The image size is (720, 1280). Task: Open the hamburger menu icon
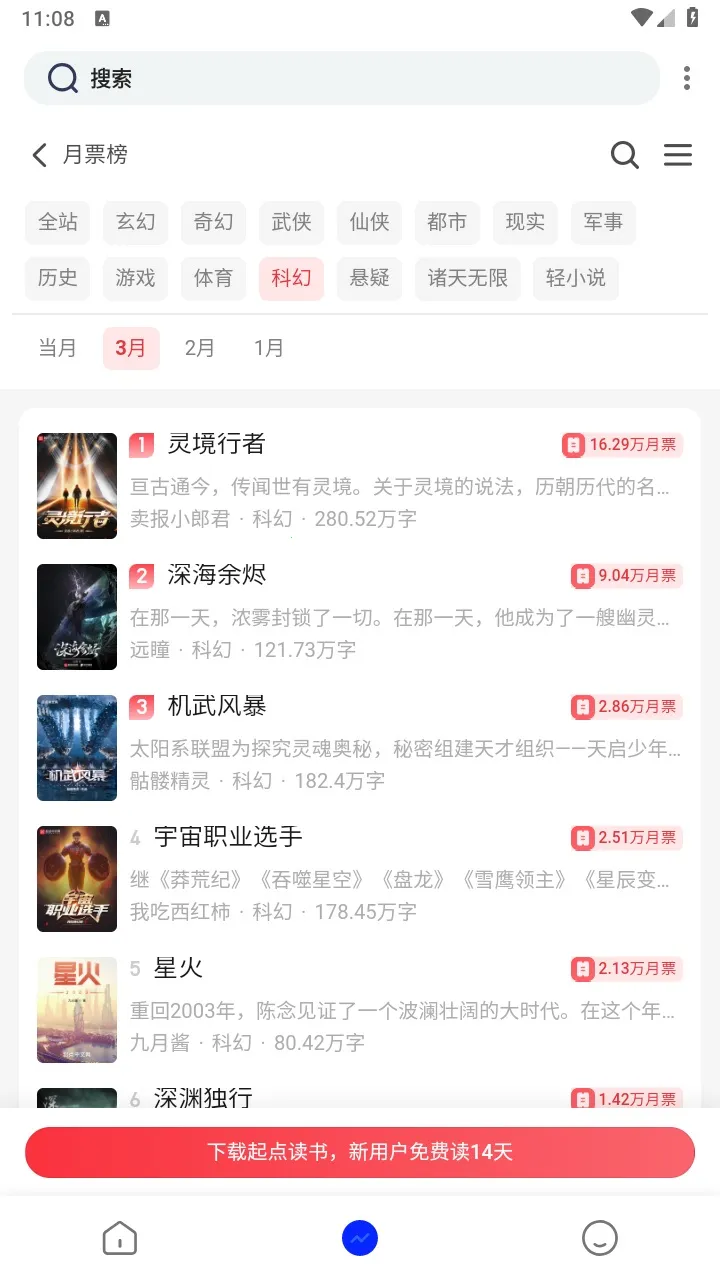pos(678,155)
